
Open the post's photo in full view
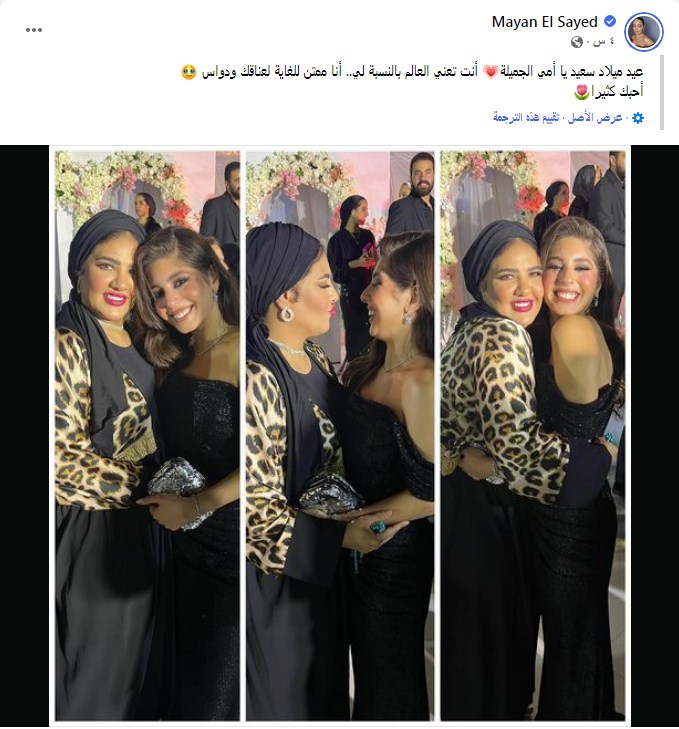(x=339, y=435)
